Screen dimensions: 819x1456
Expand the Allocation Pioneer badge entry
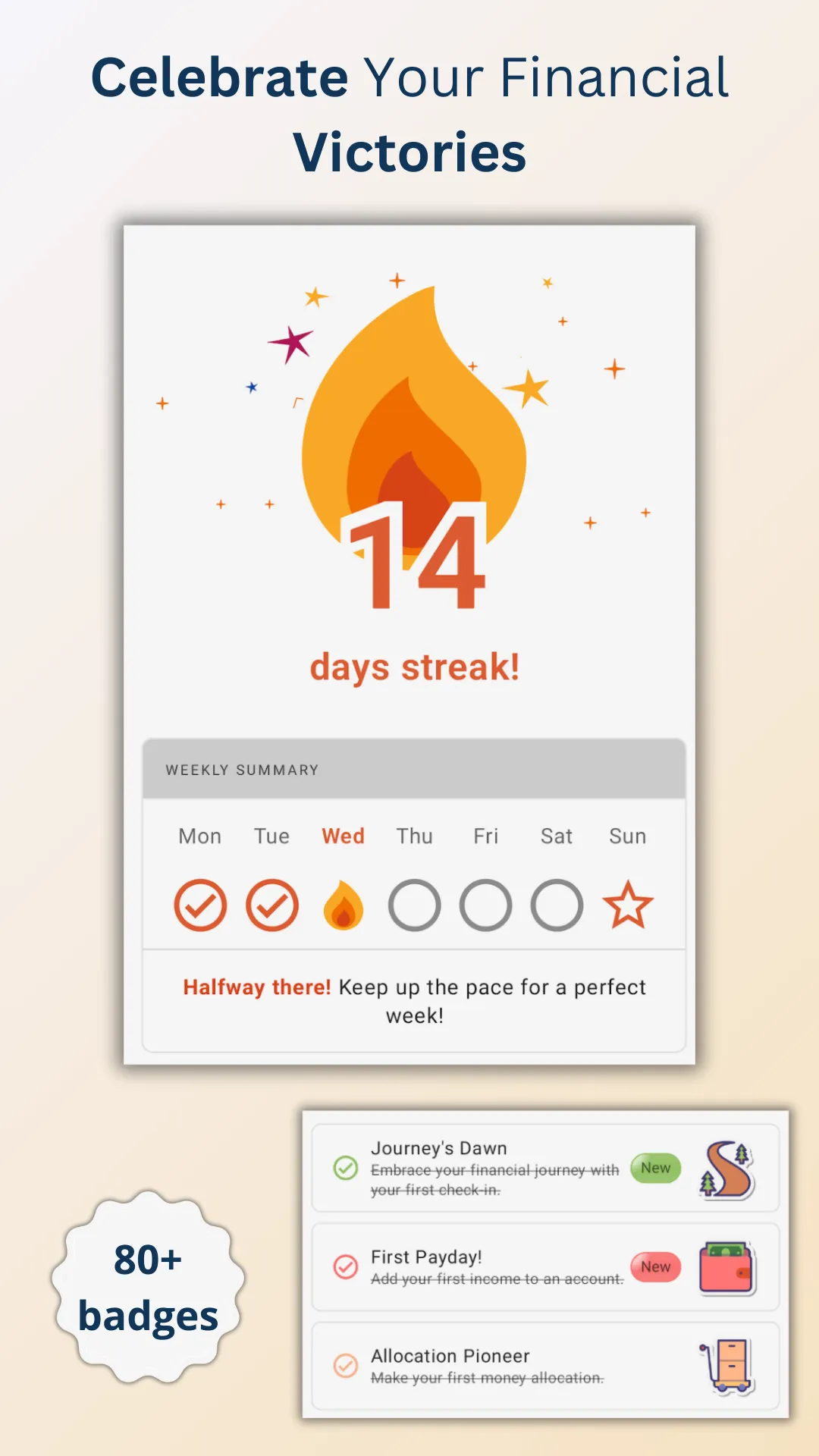544,1365
